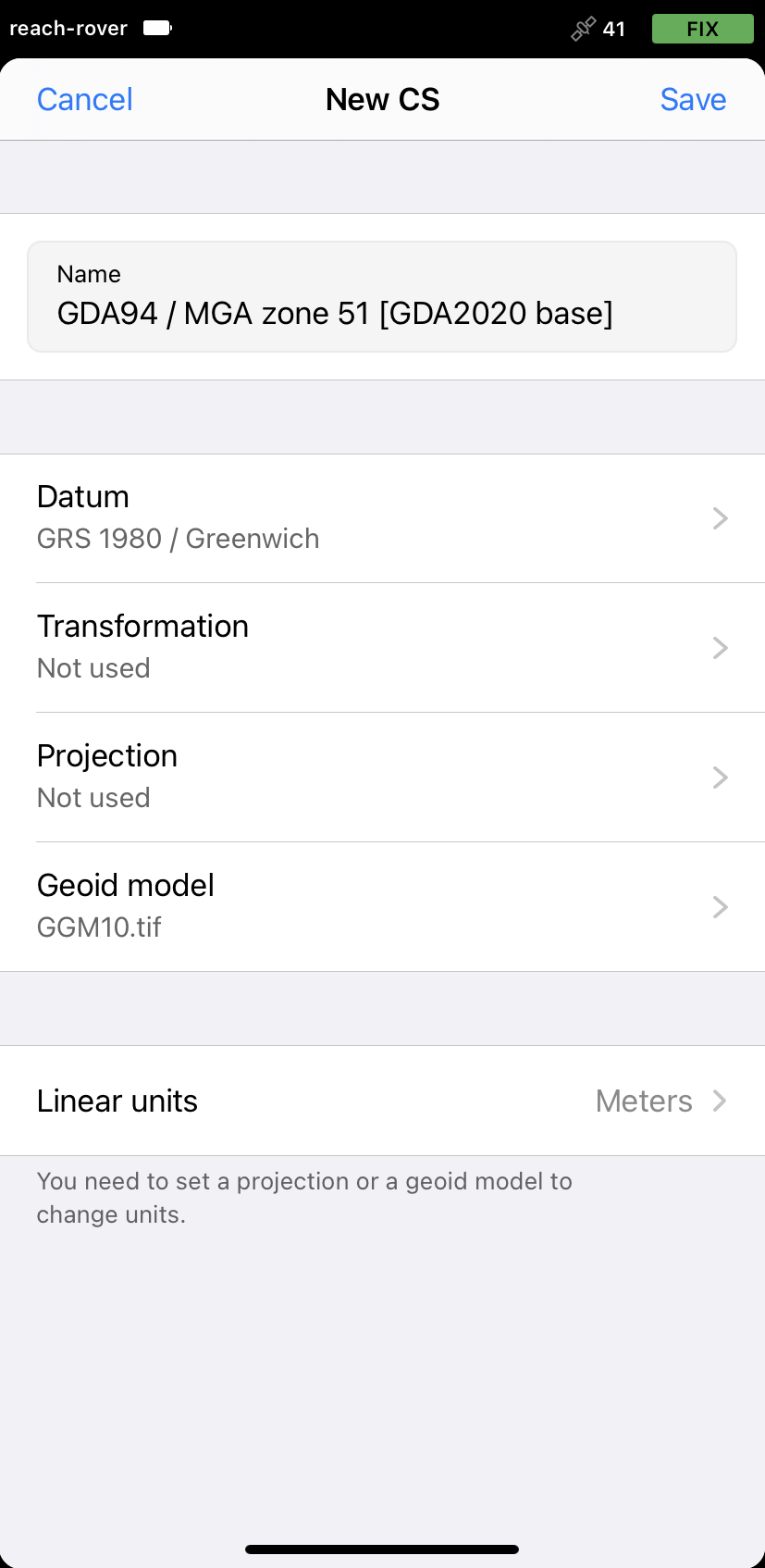Screen dimensions: 765x1568
Task: Choose a Projection
Action: click(x=382, y=778)
